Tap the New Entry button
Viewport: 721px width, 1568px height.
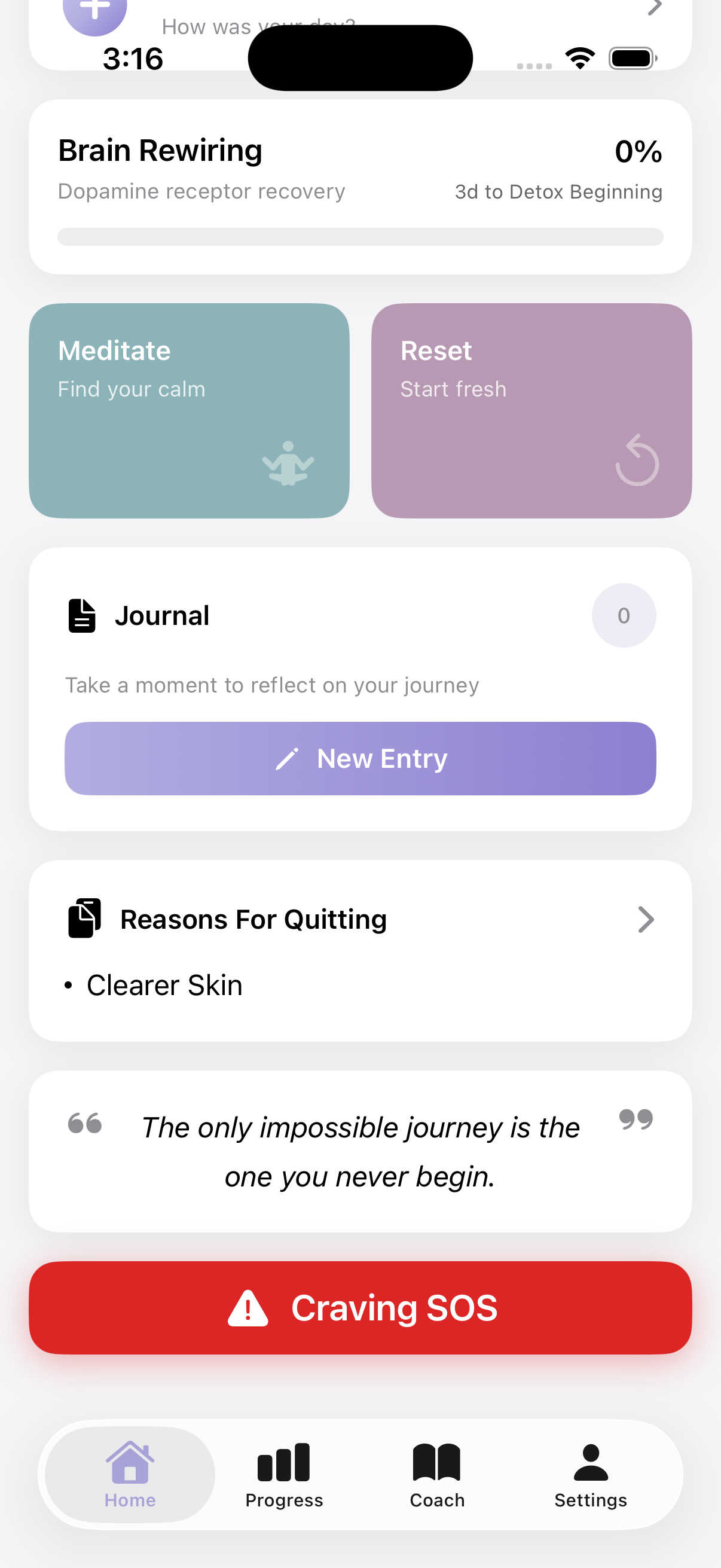pyautogui.click(x=361, y=758)
